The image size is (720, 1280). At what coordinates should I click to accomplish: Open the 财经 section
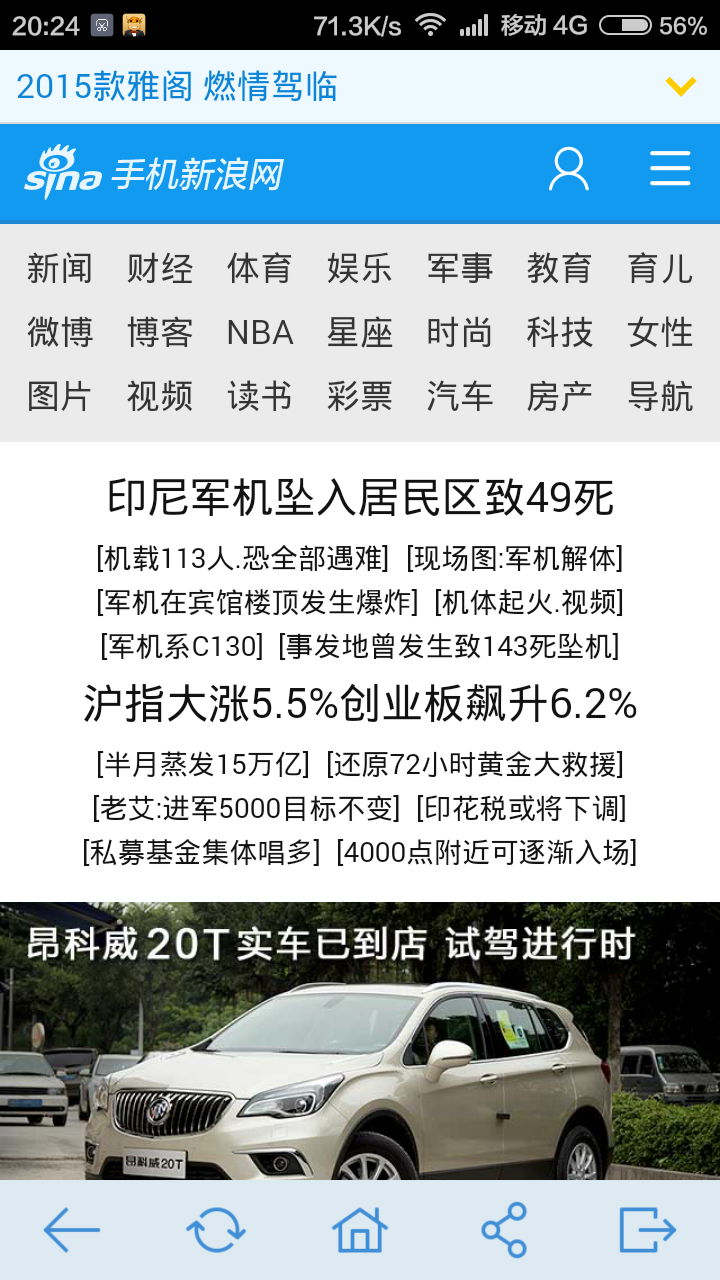[x=160, y=269]
